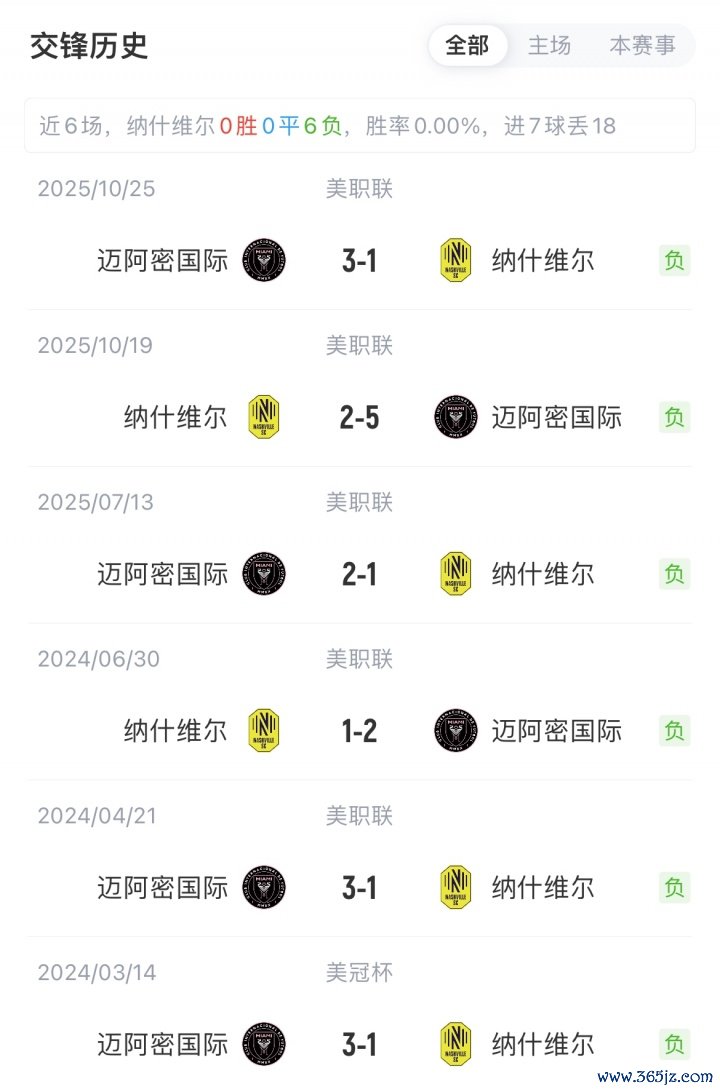Open the 2024/06/30 match with score 1-2
This screenshot has height=1092, width=720.
point(360,732)
